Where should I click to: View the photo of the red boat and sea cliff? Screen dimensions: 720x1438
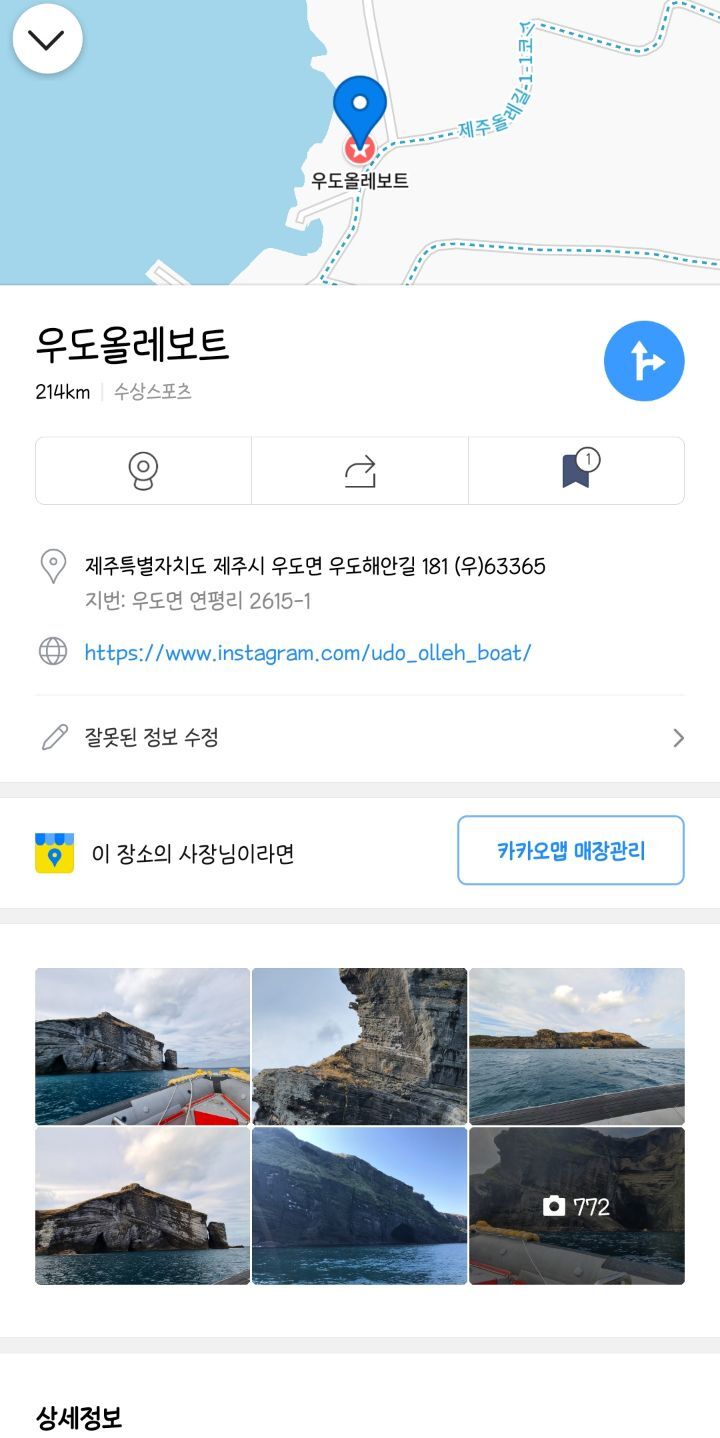(142, 1046)
